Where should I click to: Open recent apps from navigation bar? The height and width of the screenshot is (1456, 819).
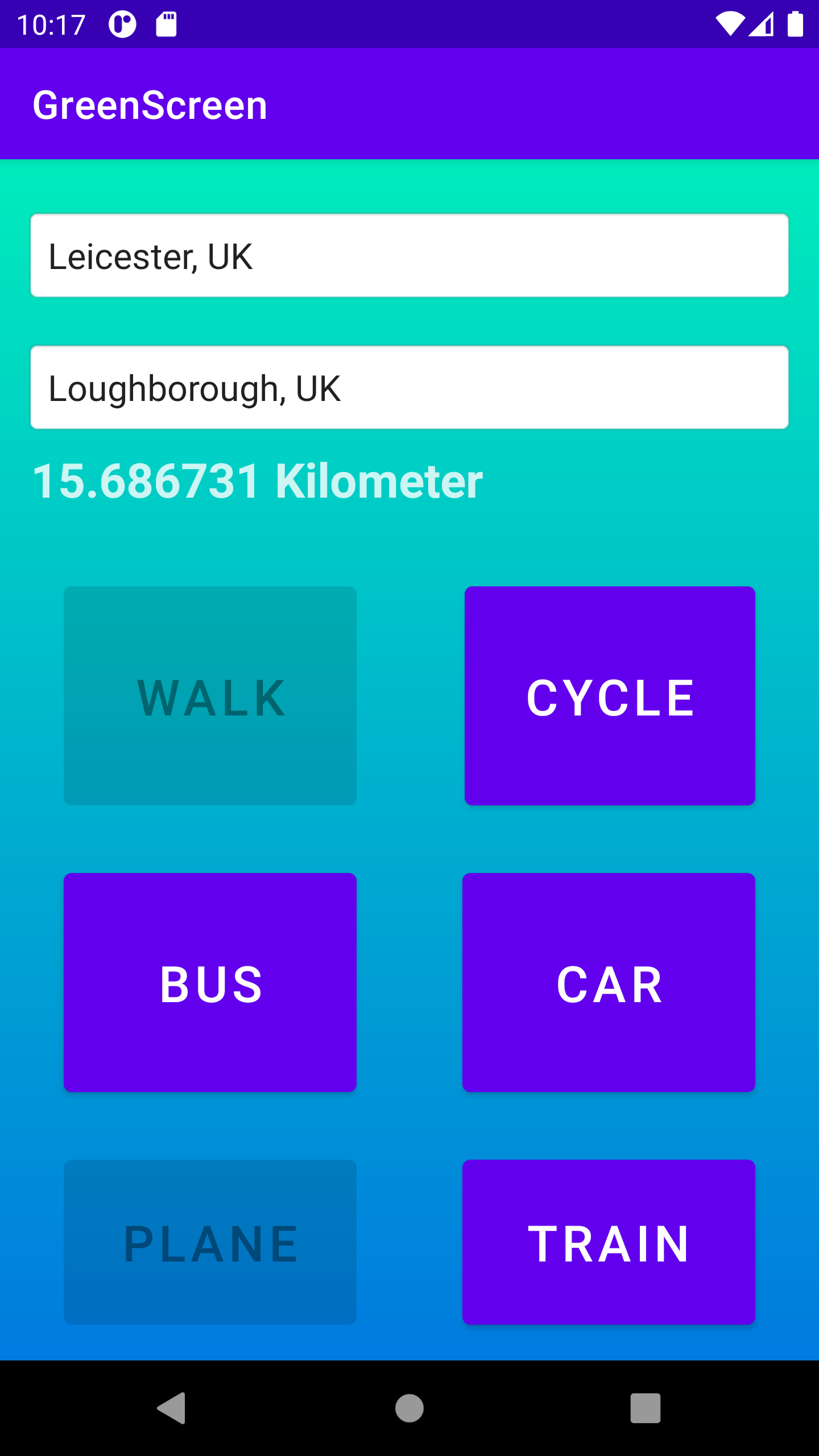click(646, 1408)
